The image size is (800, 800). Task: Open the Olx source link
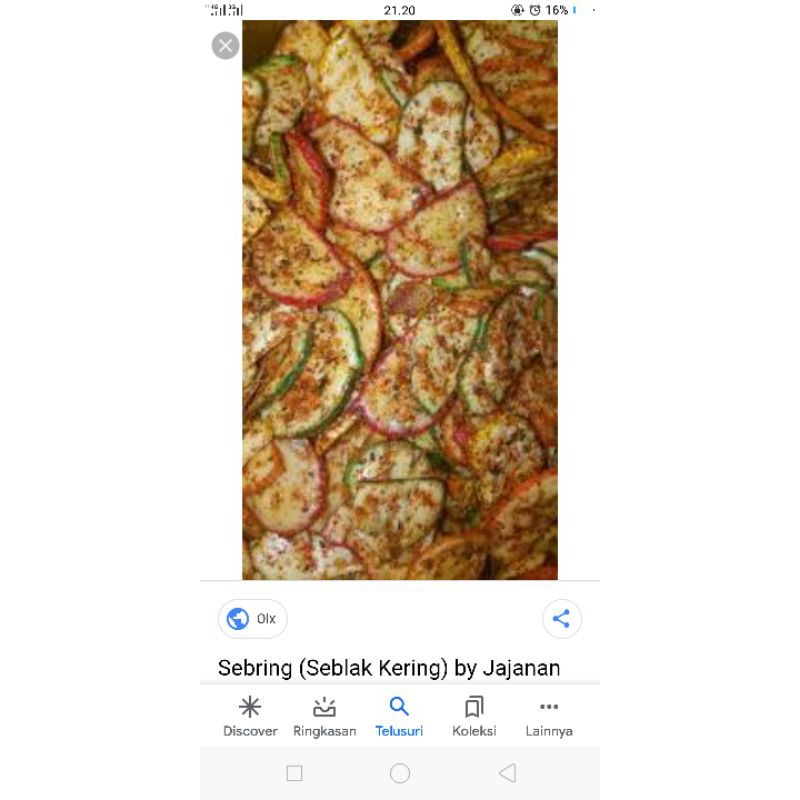(253, 619)
